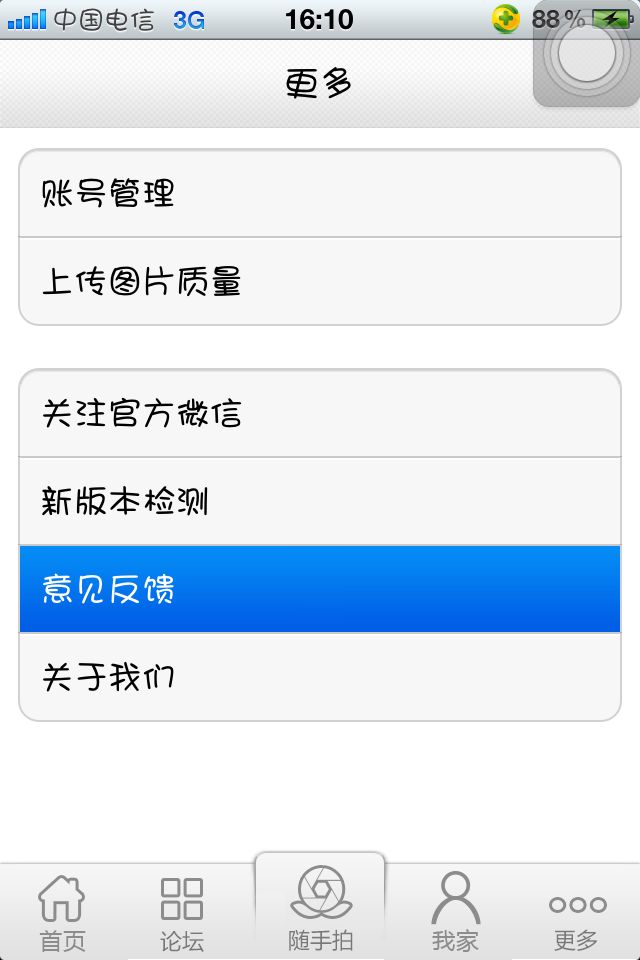
Task: Tap the AssistiveTouch floating button
Action: (x=586, y=56)
